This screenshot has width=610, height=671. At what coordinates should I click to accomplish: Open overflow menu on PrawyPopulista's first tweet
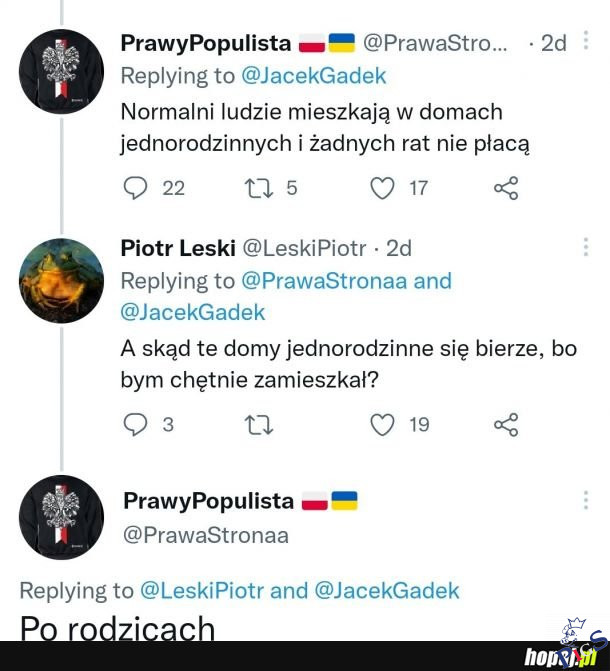(x=586, y=43)
